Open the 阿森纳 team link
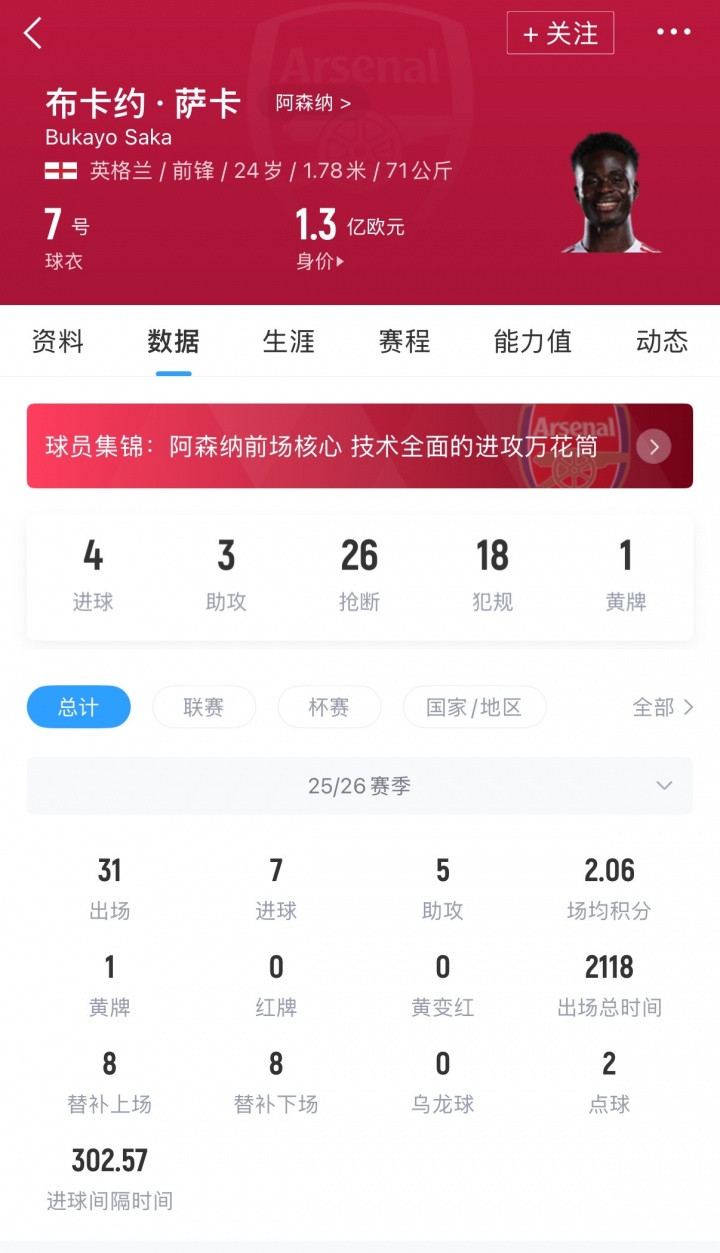The height and width of the screenshot is (1253, 720). pos(313,103)
